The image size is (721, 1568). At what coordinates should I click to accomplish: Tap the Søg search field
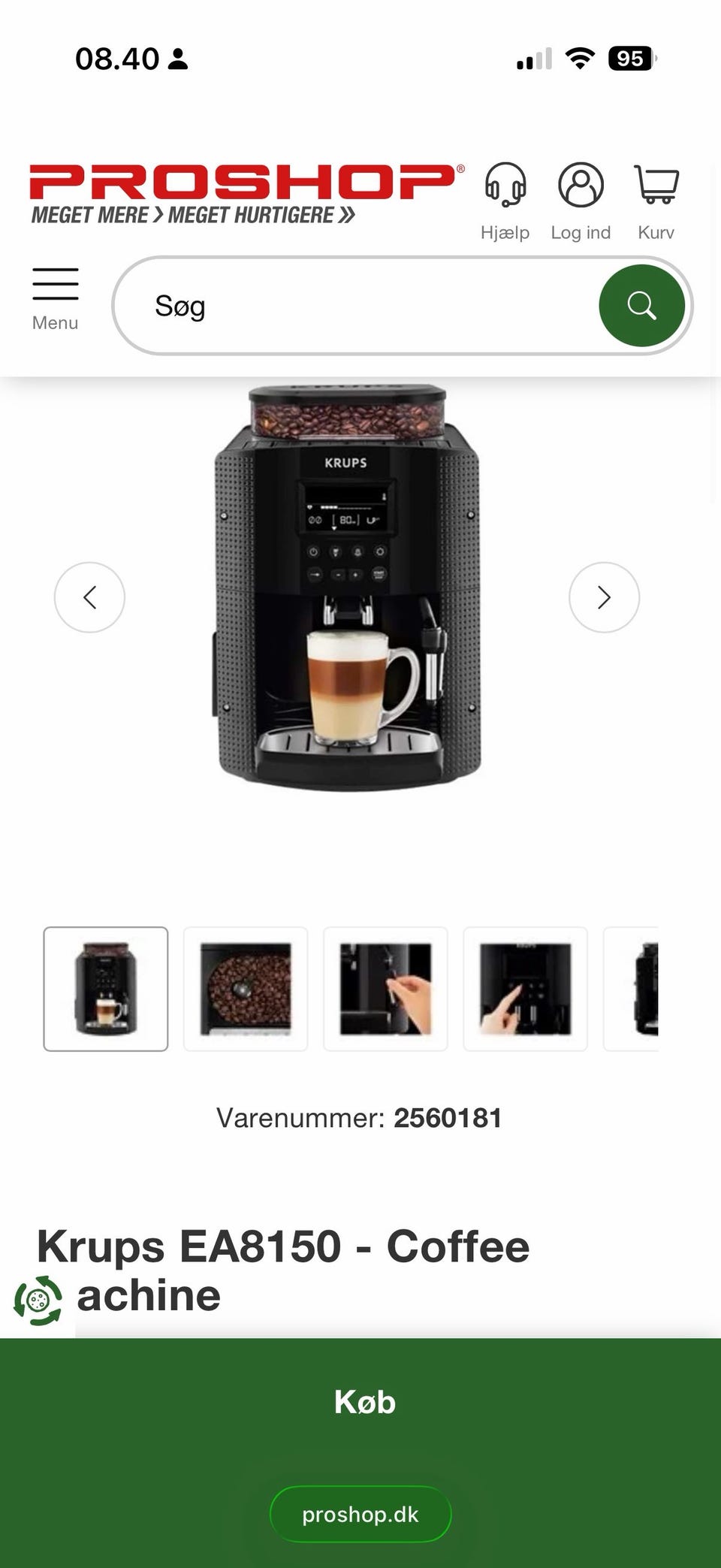click(357, 306)
